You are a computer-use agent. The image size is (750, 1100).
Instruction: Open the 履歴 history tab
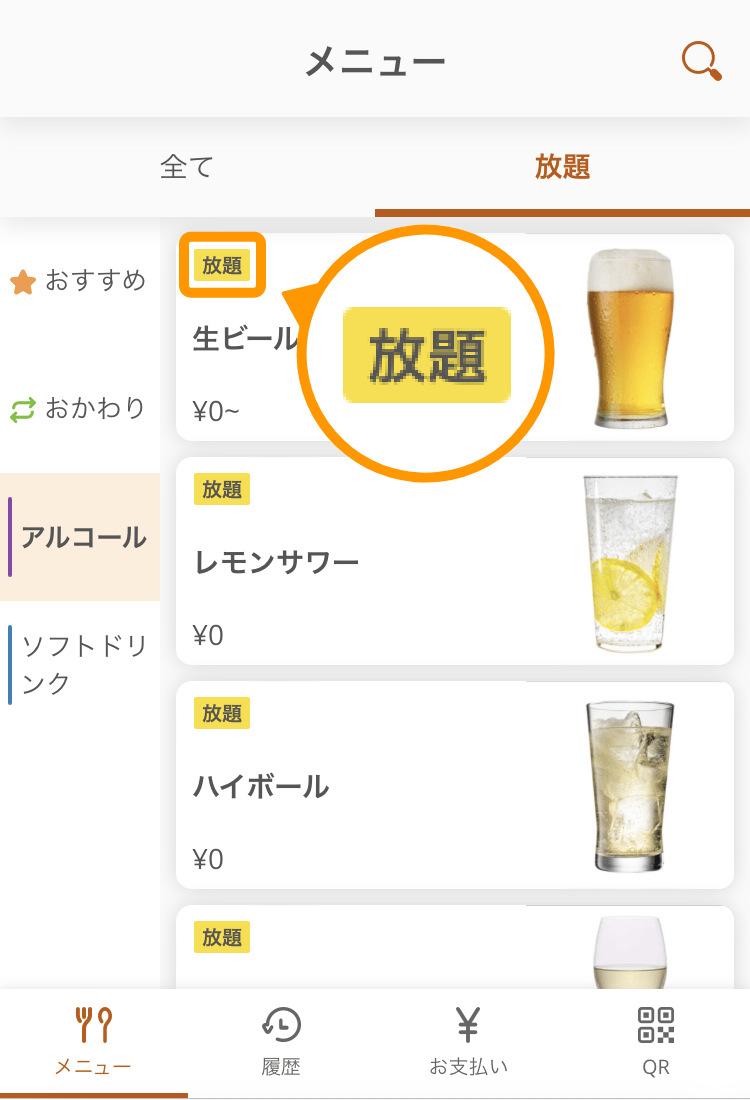click(x=281, y=1042)
